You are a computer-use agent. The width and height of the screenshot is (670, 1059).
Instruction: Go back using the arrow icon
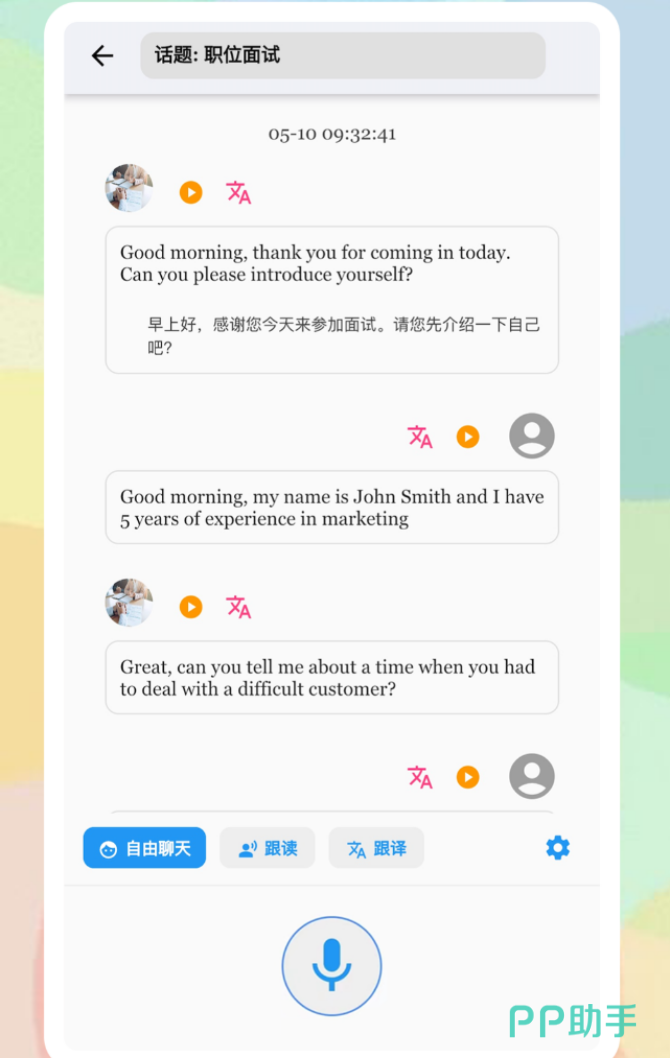click(x=102, y=56)
